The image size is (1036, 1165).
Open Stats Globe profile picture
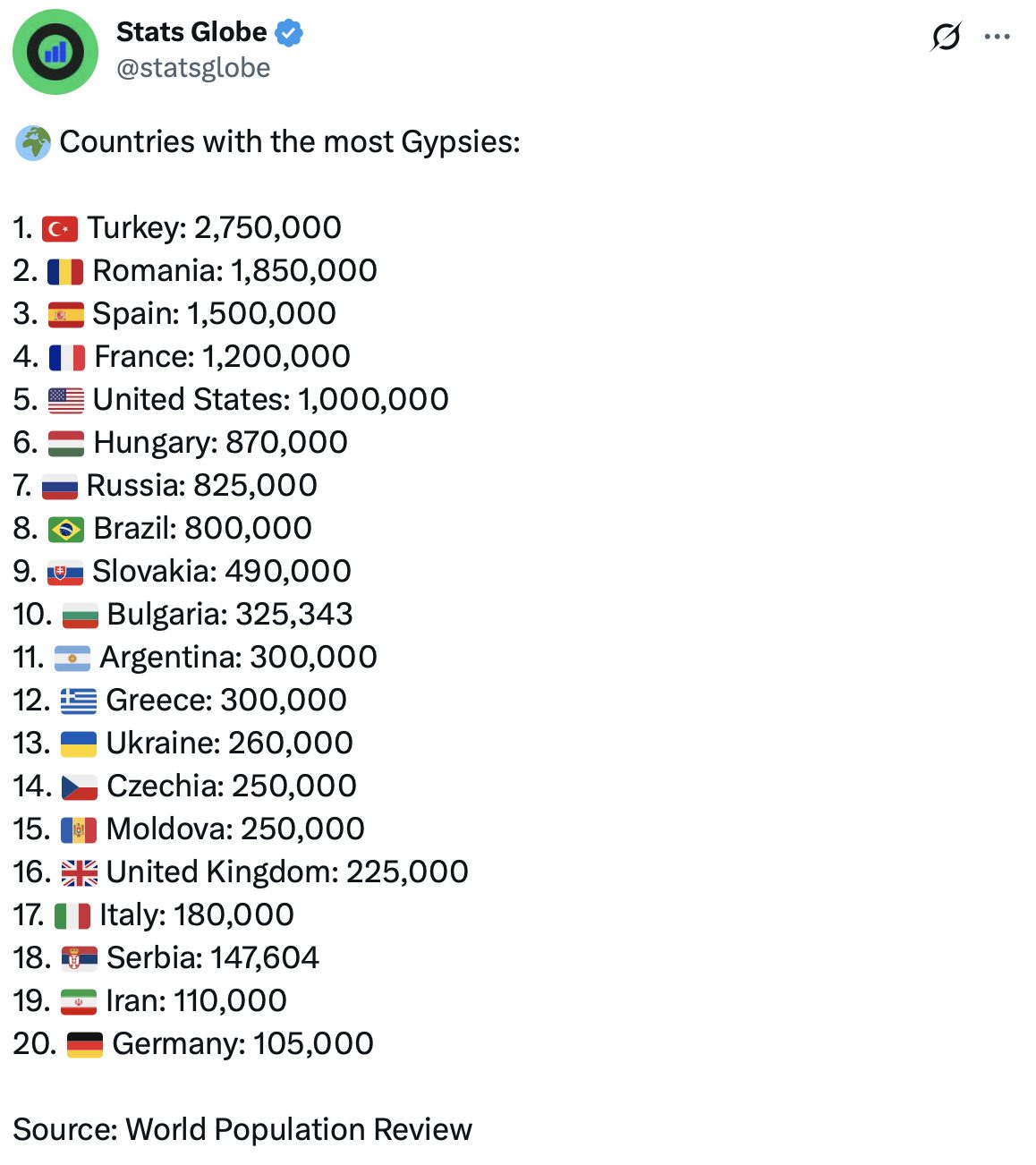coord(55,52)
